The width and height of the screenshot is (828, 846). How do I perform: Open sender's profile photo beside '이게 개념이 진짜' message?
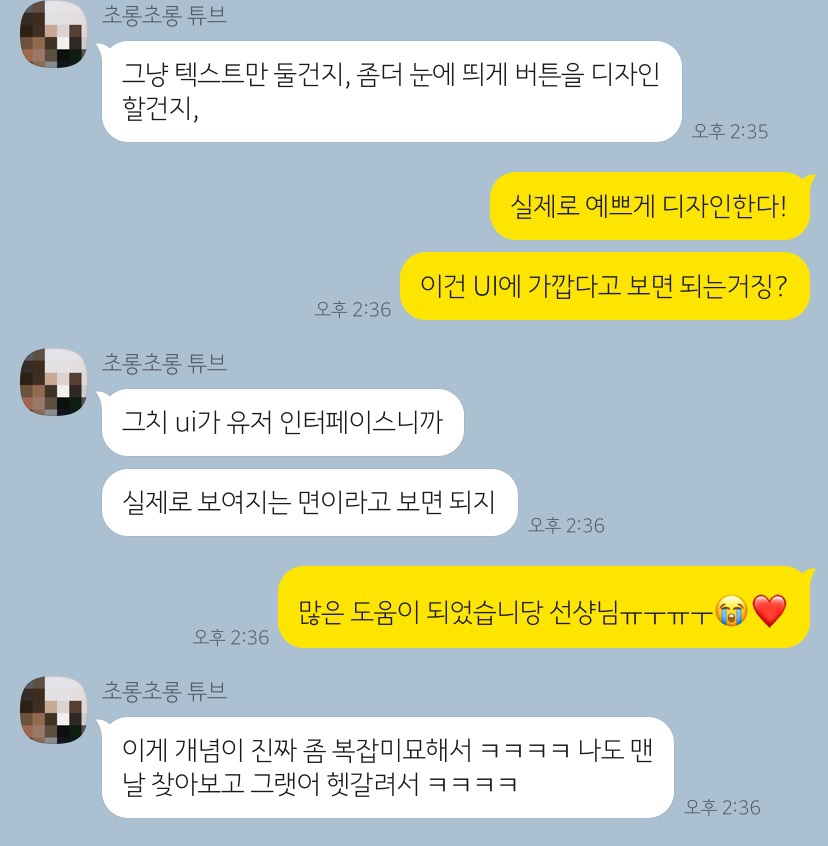click(54, 710)
